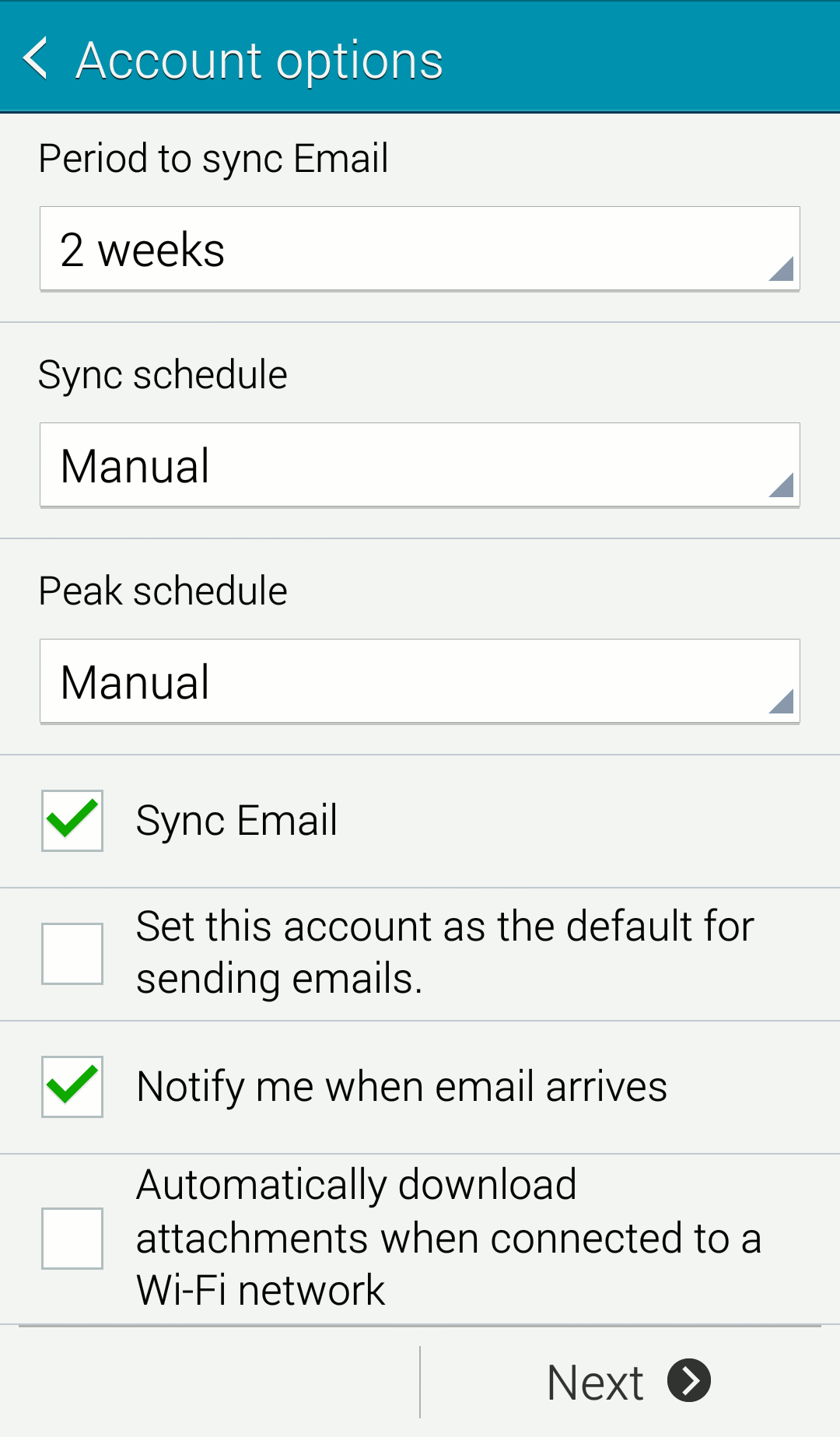Select the Manual value in Peak schedule

point(137,682)
